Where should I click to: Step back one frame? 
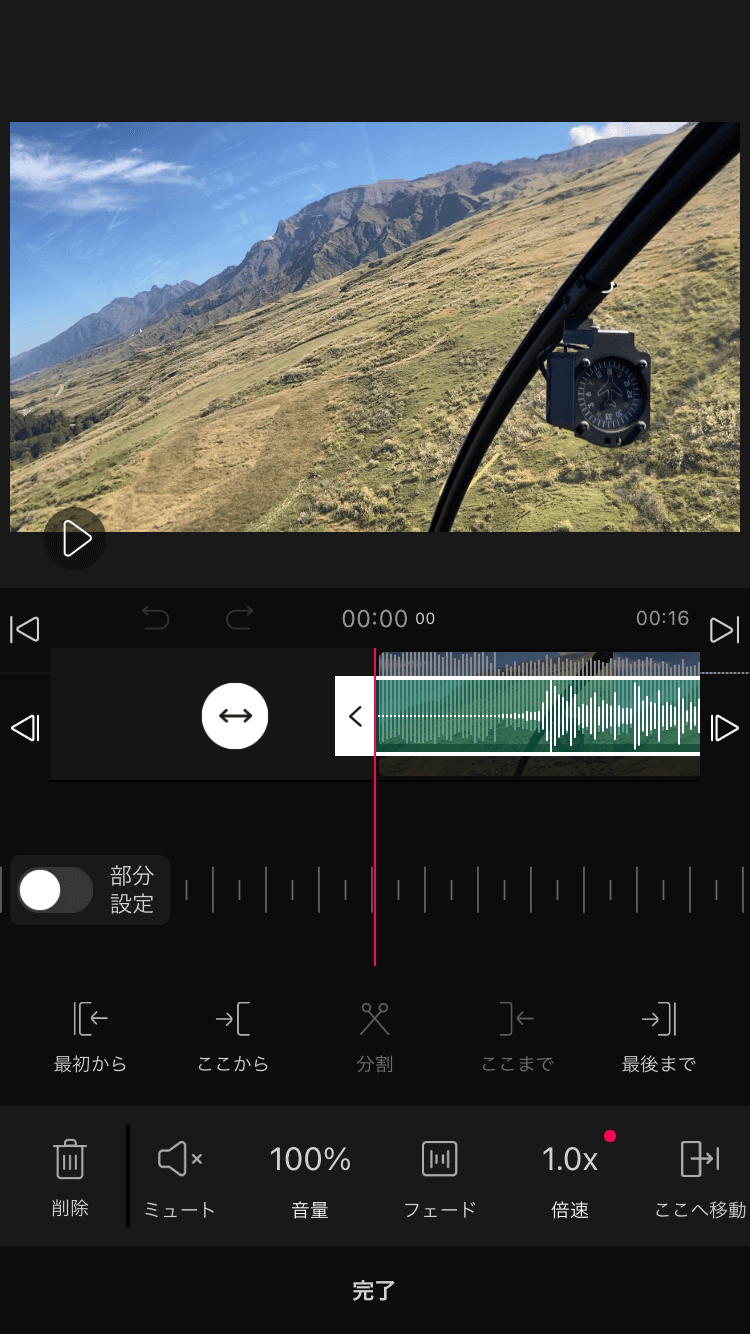point(24,728)
